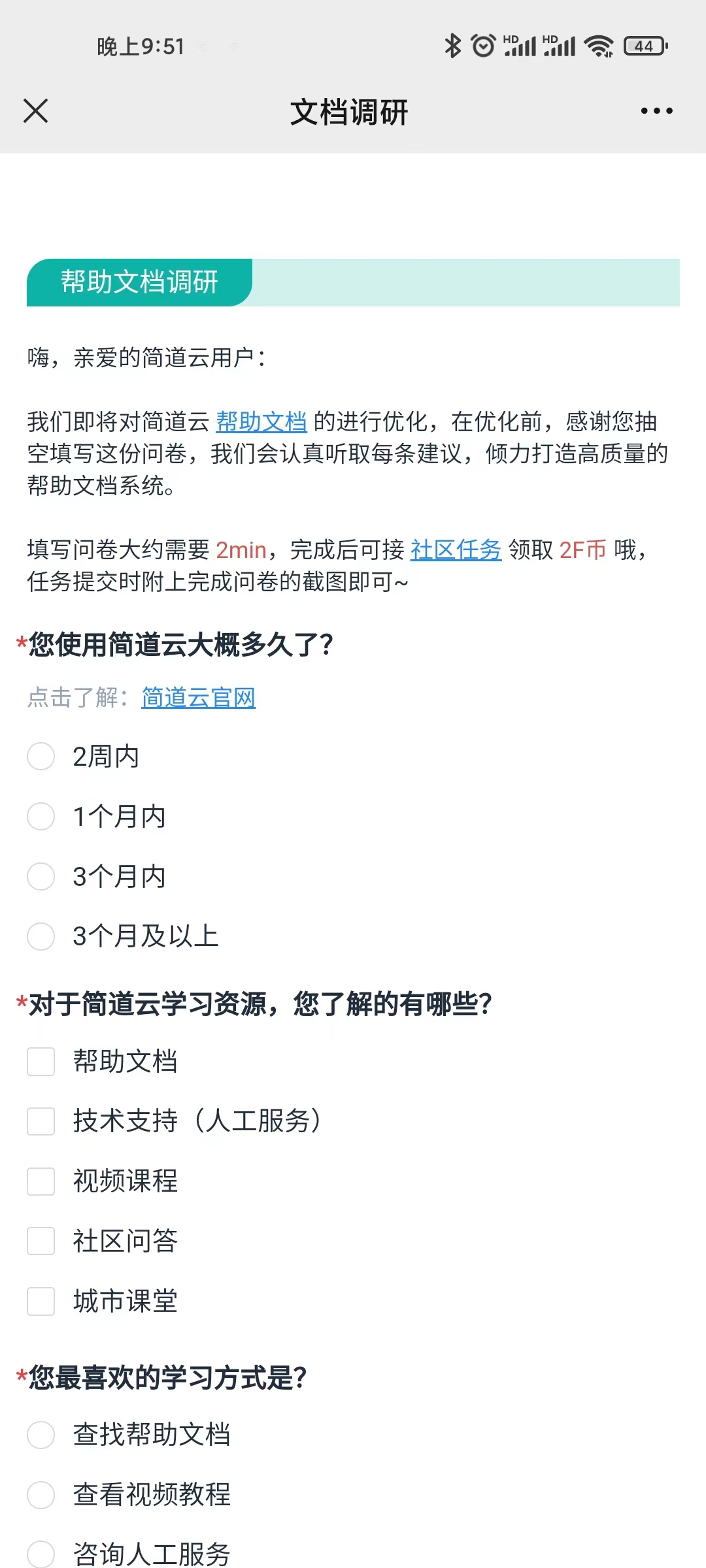Visit the 简道云官网 link
This screenshot has height=1568, width=706.
coord(198,698)
